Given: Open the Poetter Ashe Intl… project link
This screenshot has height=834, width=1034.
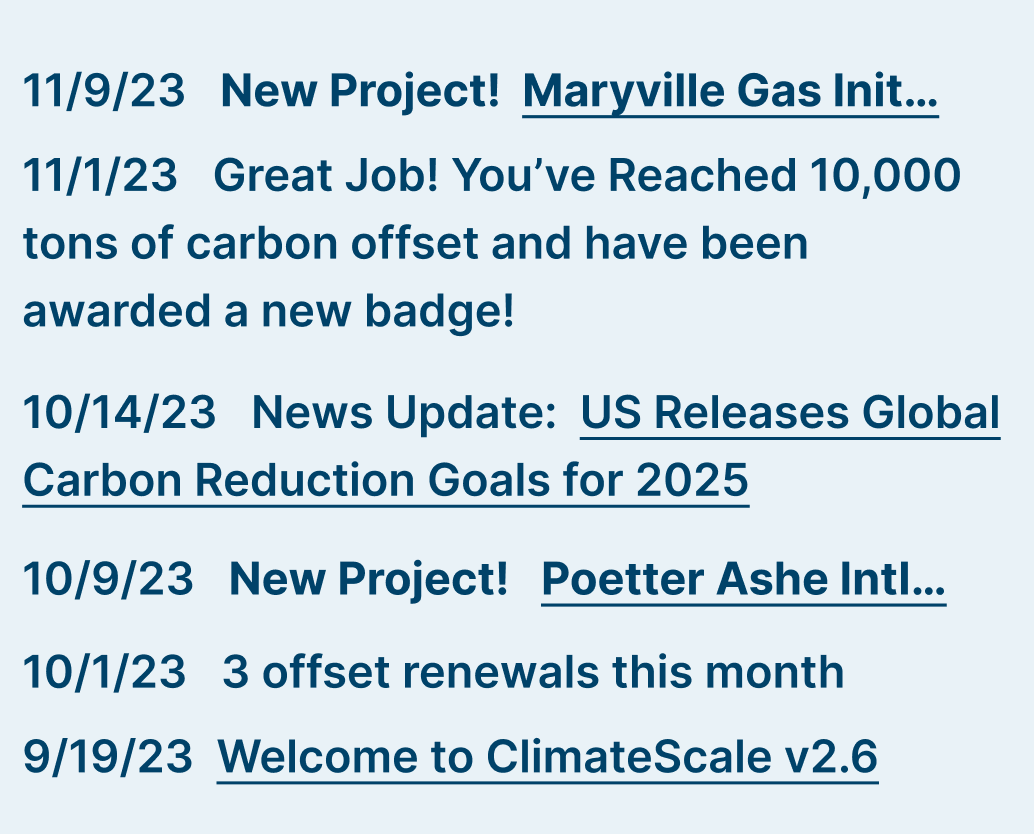Looking at the screenshot, I should click(743, 580).
